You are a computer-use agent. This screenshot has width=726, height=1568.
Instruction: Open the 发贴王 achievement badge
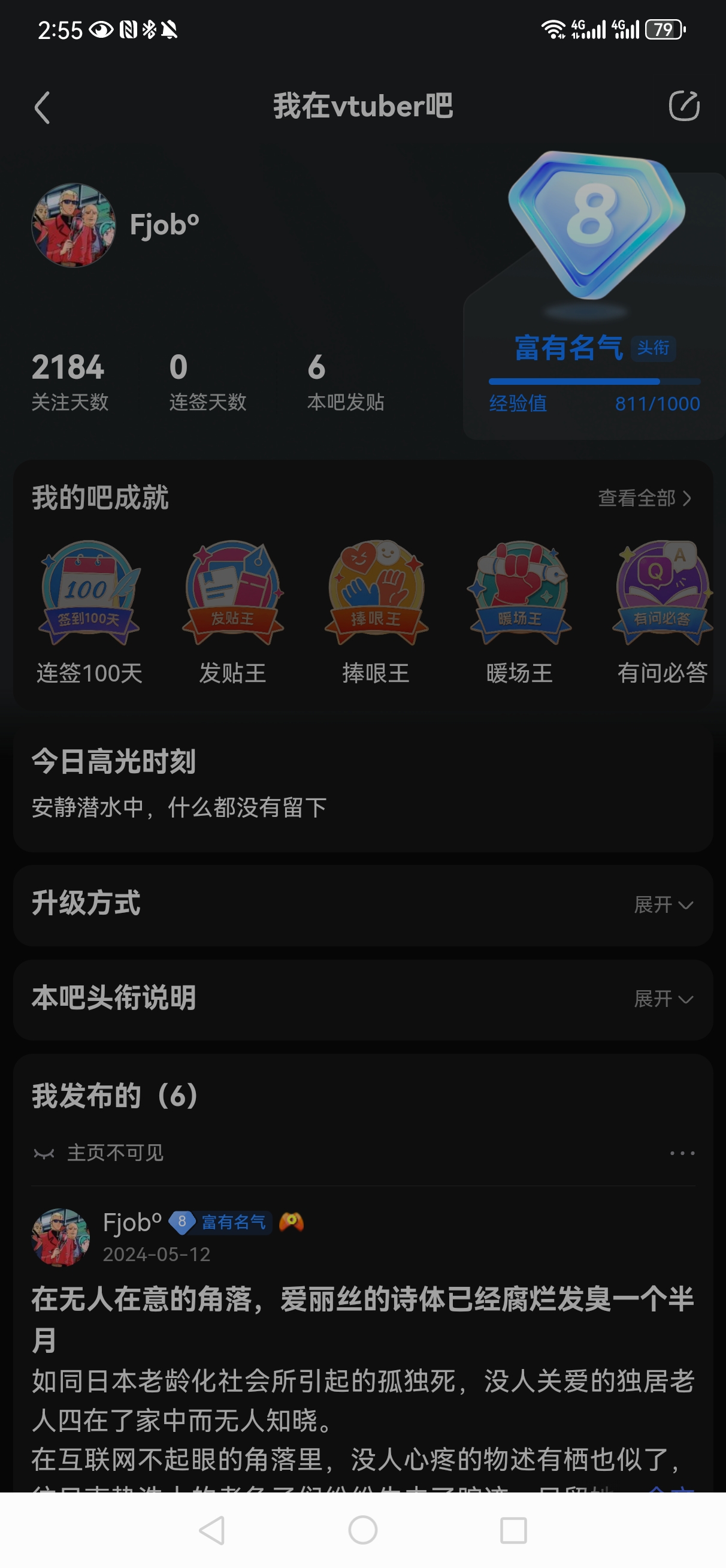232,593
